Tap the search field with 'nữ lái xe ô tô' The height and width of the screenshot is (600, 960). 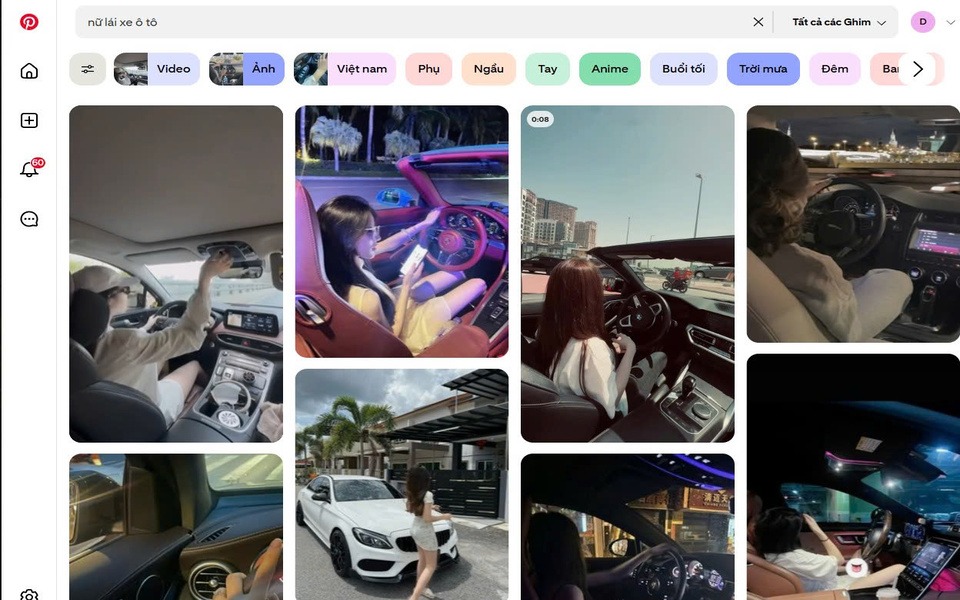click(400, 22)
